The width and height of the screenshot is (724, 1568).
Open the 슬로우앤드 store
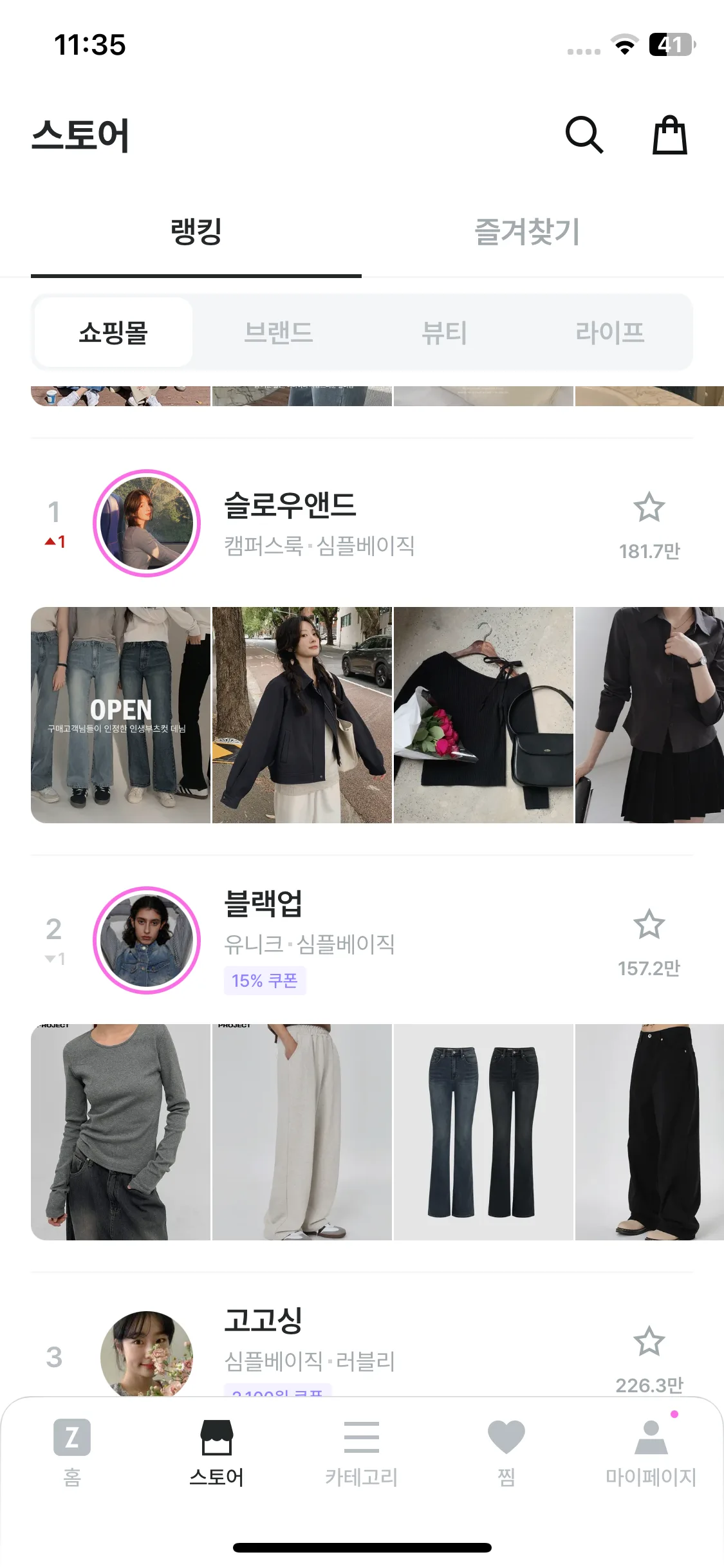[290, 506]
